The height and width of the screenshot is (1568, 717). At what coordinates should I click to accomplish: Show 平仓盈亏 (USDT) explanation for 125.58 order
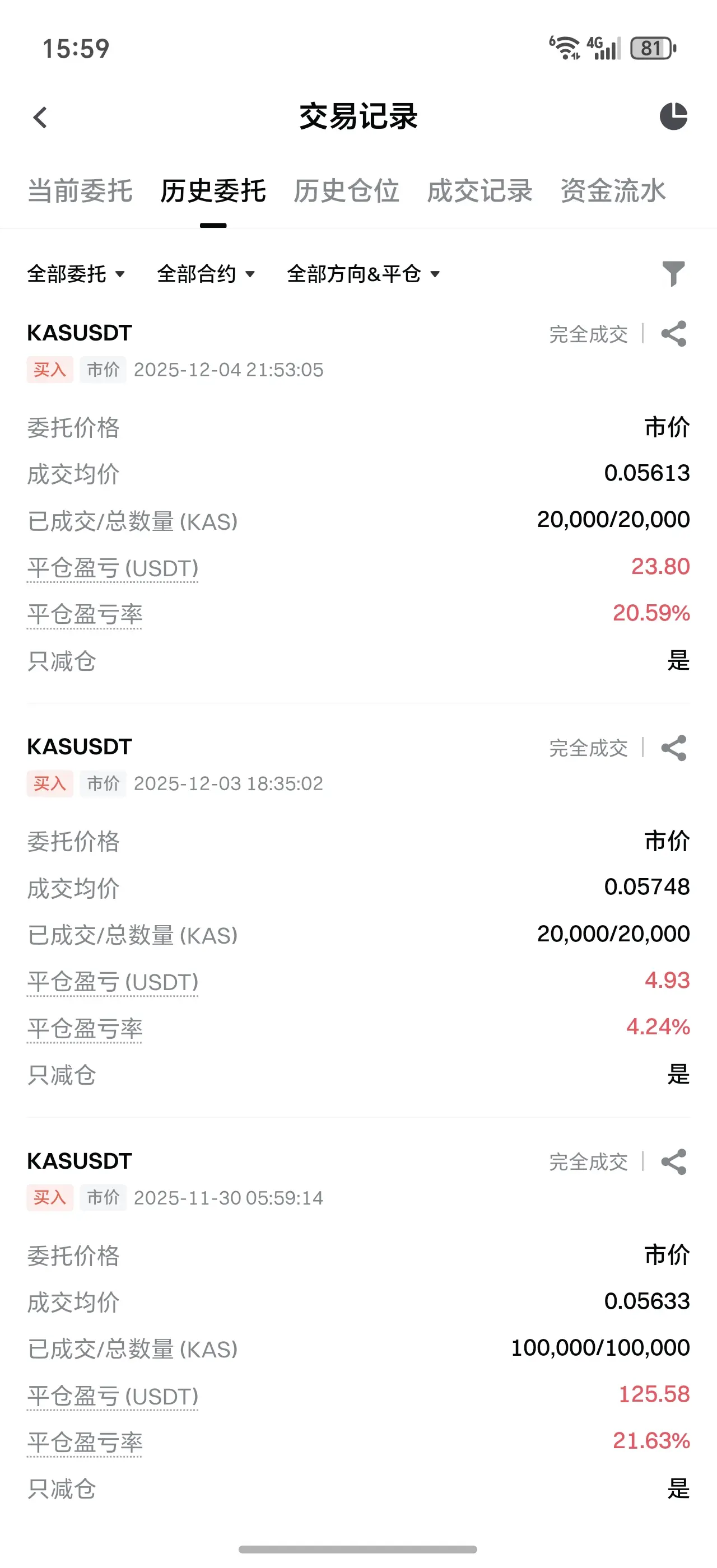click(113, 1396)
